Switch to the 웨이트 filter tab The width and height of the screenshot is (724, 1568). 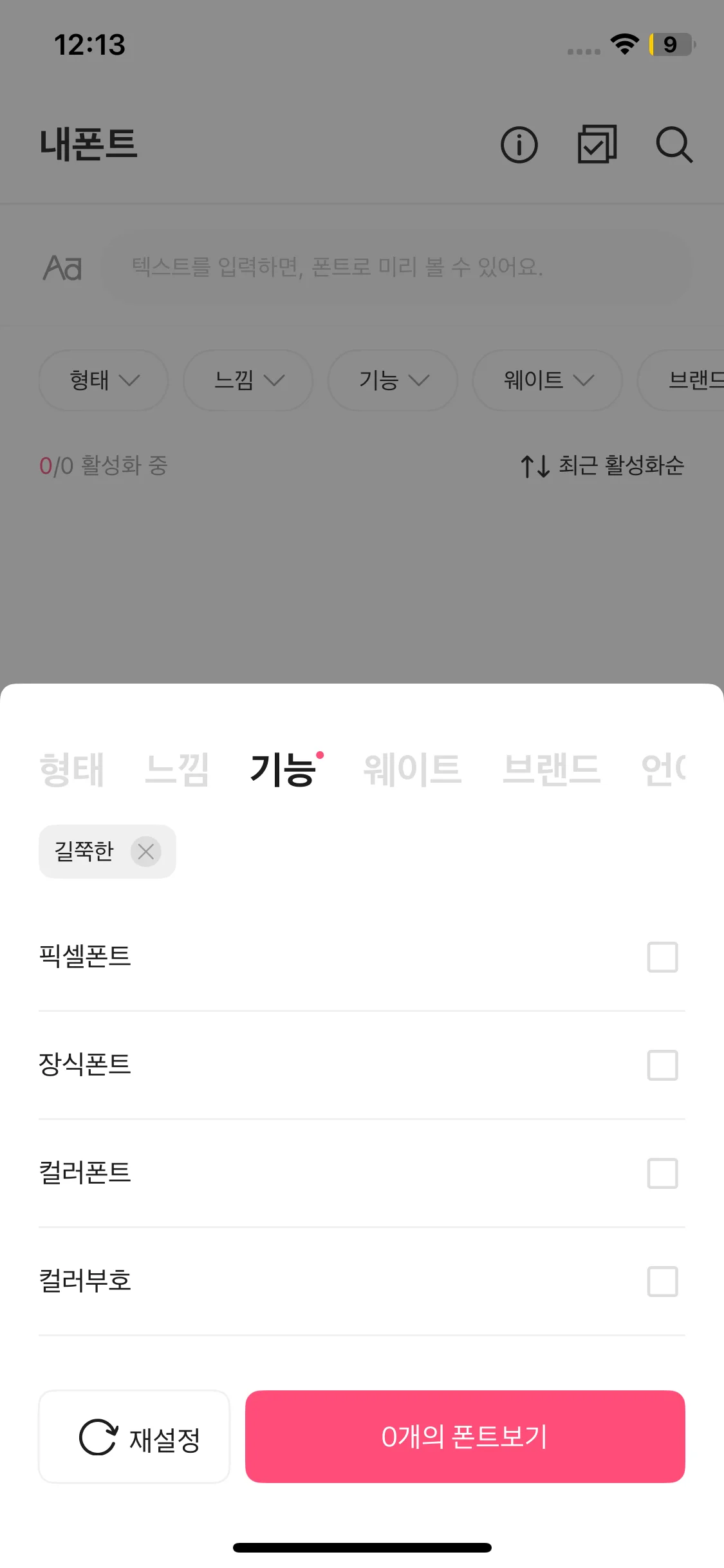(x=413, y=769)
